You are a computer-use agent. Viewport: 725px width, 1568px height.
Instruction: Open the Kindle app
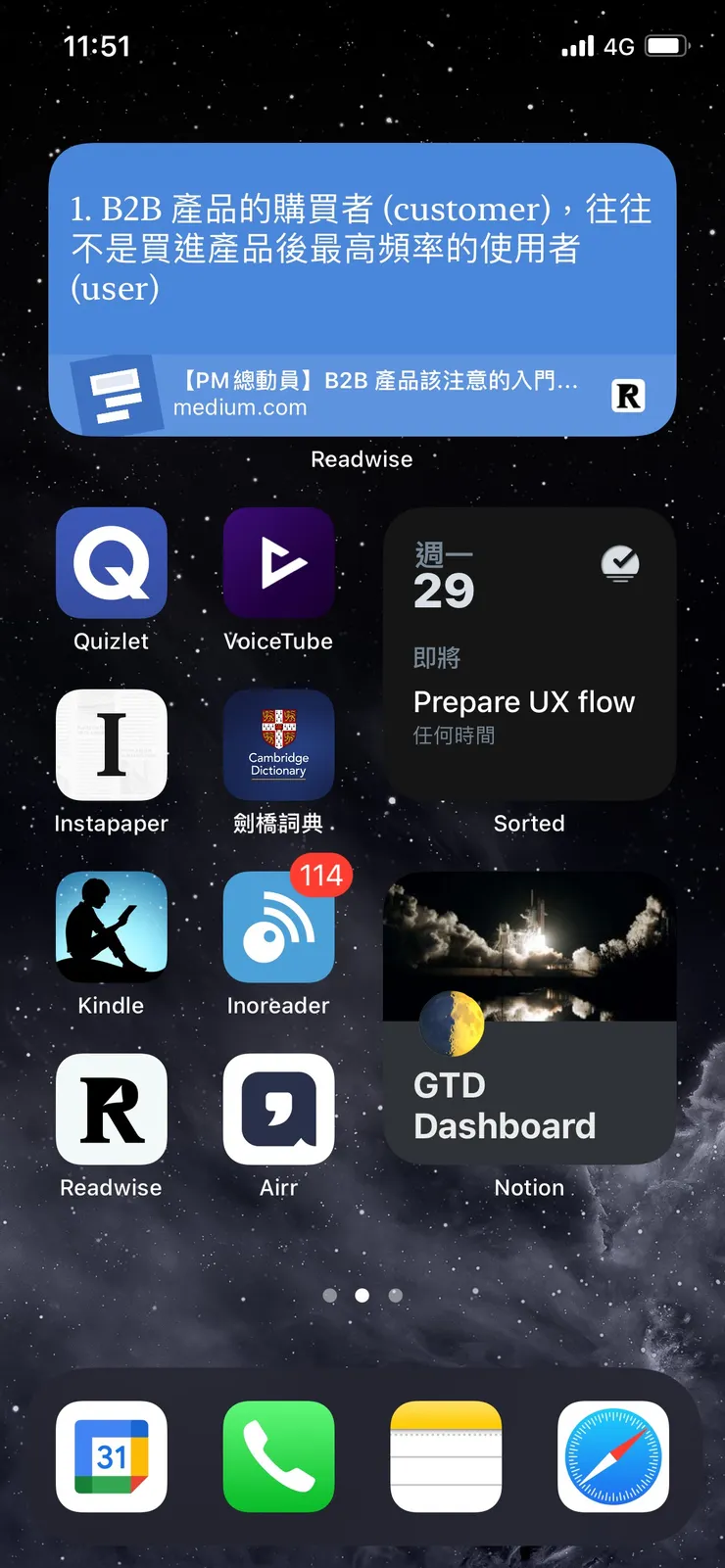(x=112, y=927)
